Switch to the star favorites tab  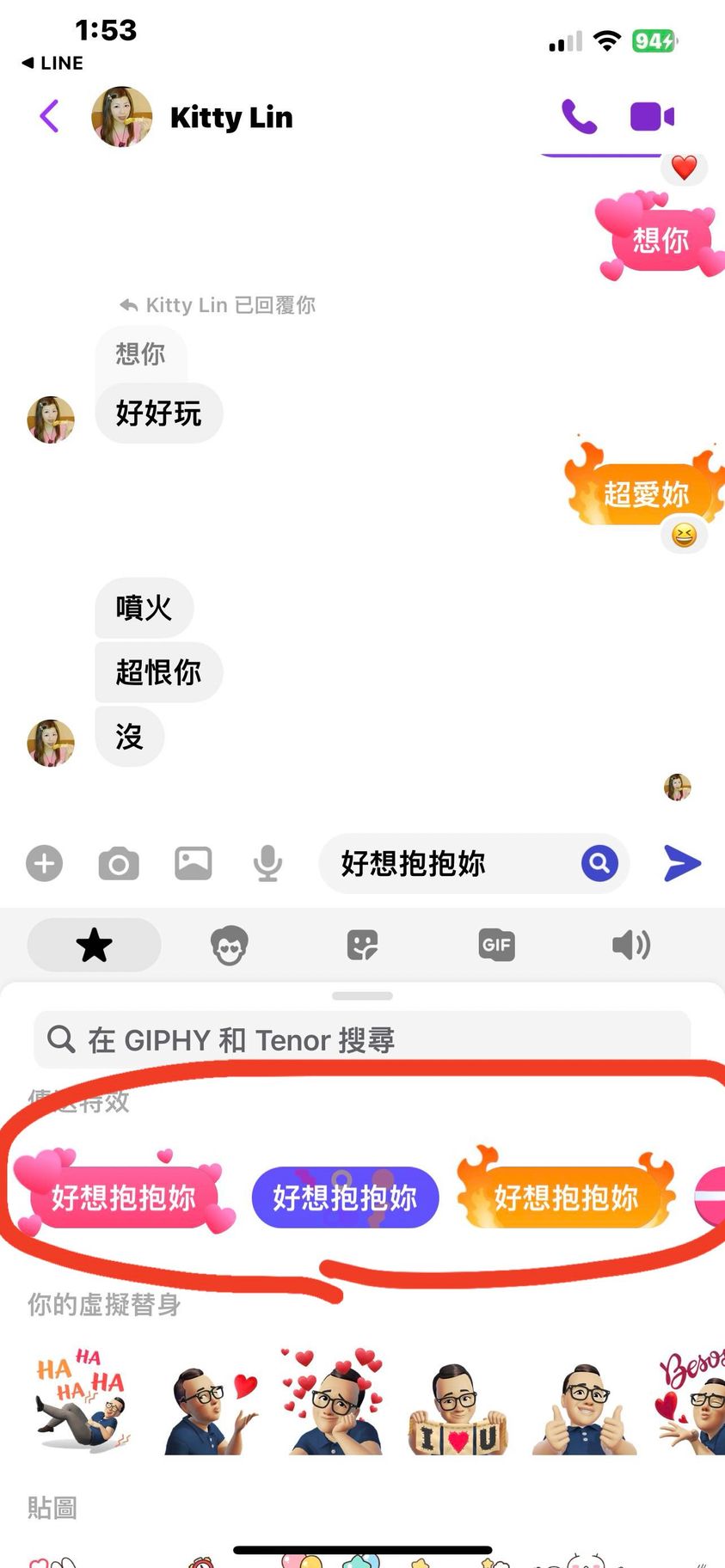click(94, 946)
